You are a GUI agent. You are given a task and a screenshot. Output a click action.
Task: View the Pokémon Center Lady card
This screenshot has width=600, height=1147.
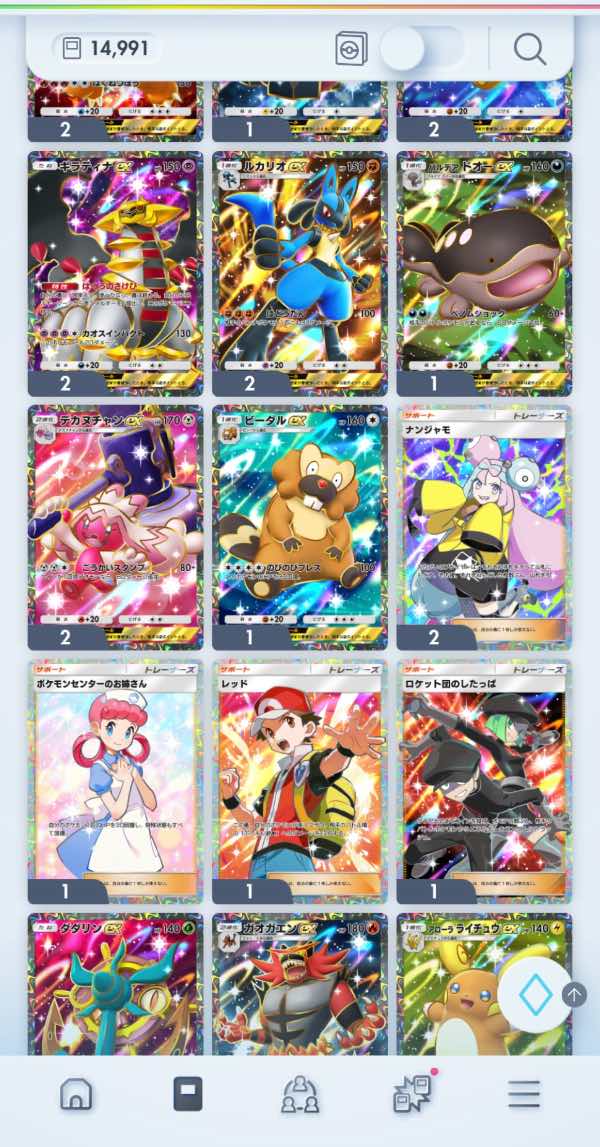[x=116, y=781]
